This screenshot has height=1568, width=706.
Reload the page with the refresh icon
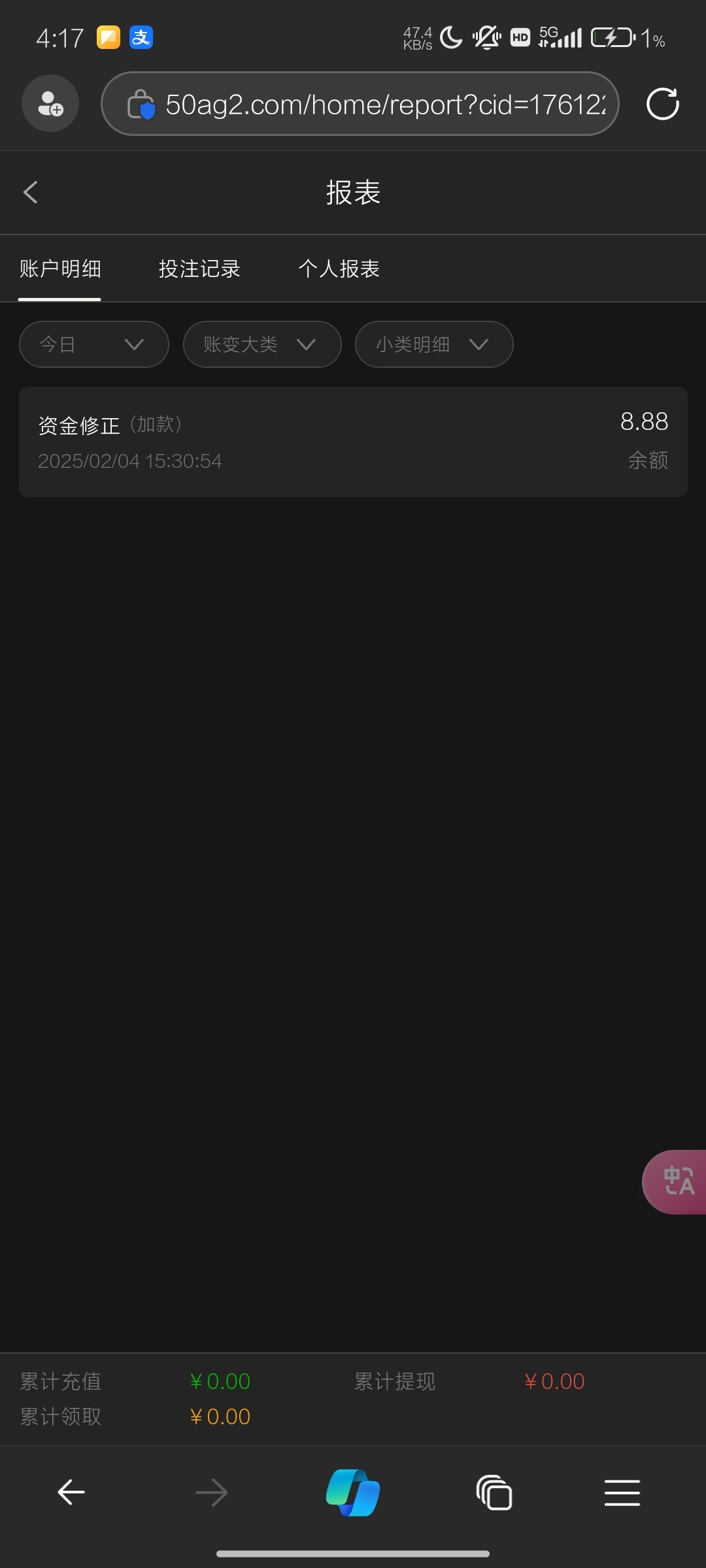click(x=662, y=104)
